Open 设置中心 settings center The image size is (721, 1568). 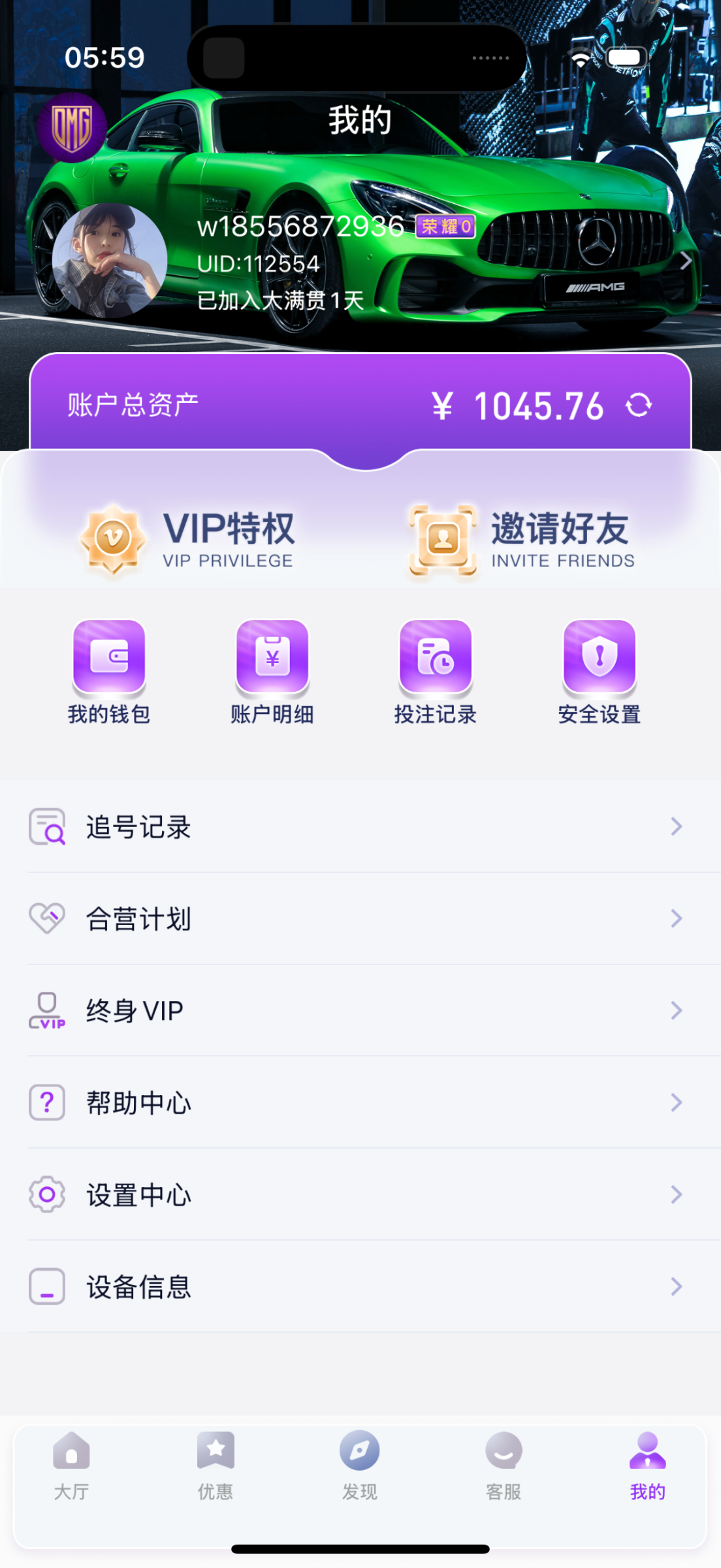point(359,1195)
